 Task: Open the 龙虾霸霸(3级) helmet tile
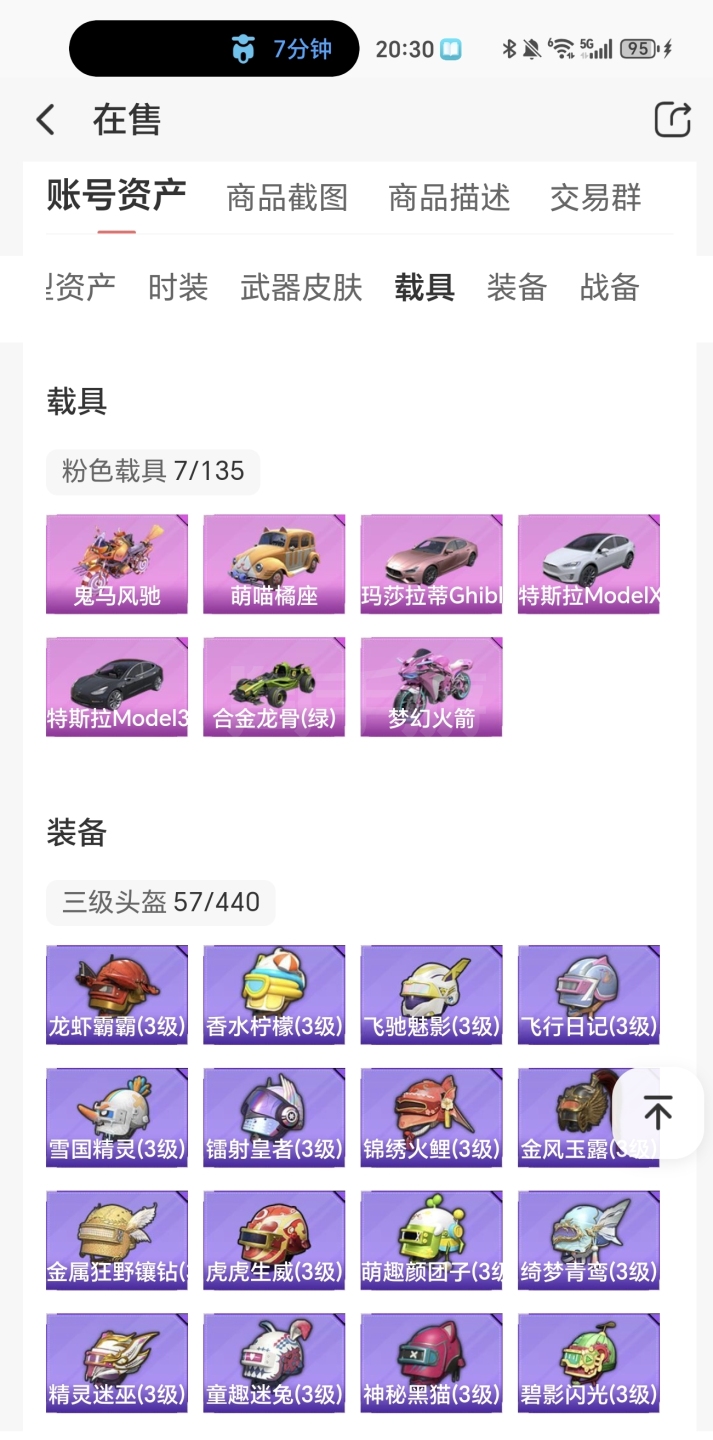pos(117,994)
